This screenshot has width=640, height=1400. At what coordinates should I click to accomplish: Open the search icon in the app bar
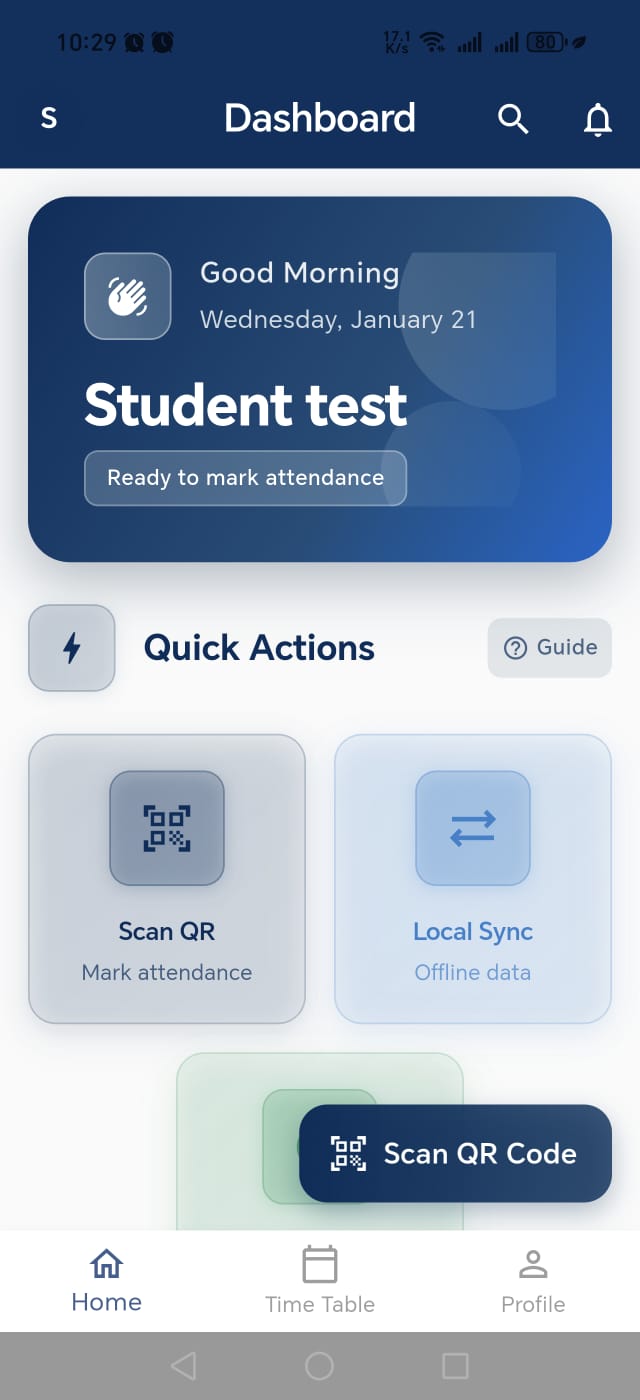[x=513, y=119]
